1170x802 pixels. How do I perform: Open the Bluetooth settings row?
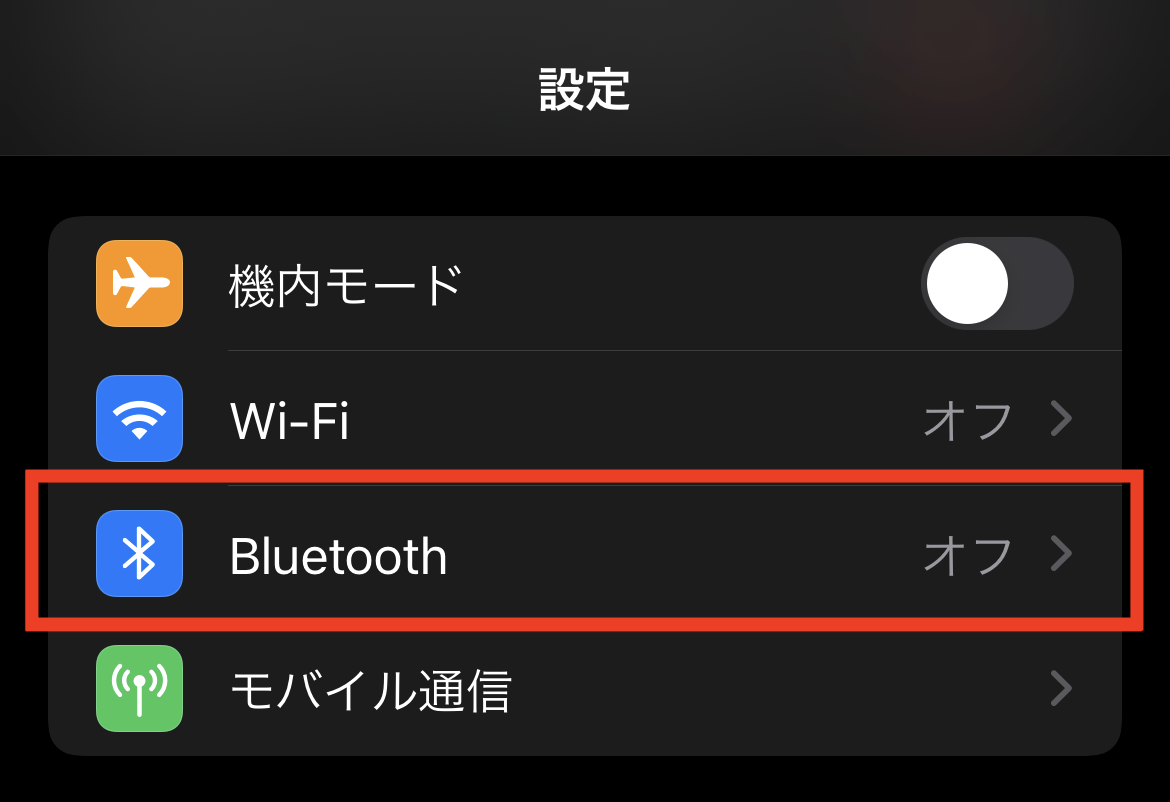point(584,555)
